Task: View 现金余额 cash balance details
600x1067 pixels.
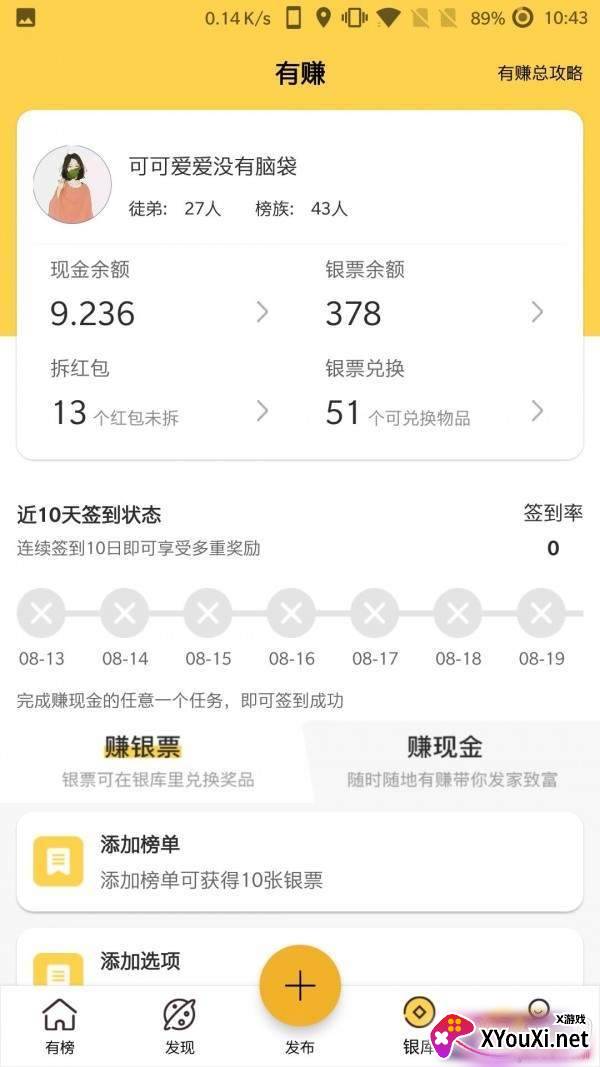Action: tap(160, 295)
